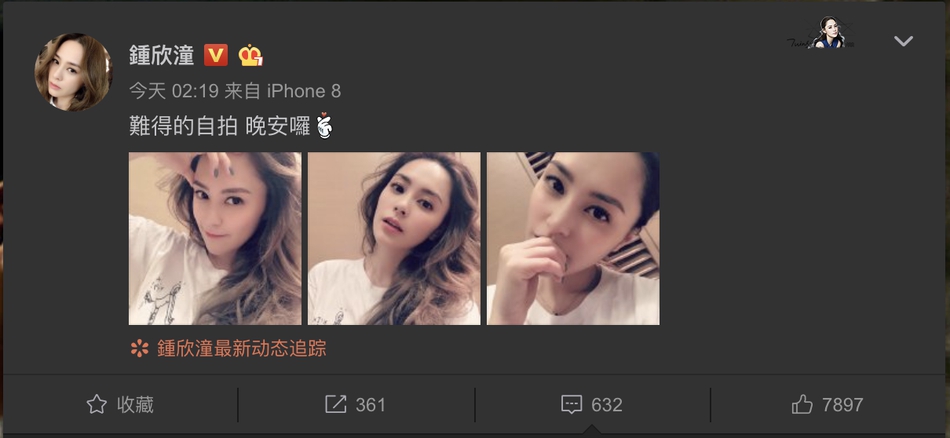
Task: Open the username 鍾欣潼 profile link
Action: [x=161, y=55]
